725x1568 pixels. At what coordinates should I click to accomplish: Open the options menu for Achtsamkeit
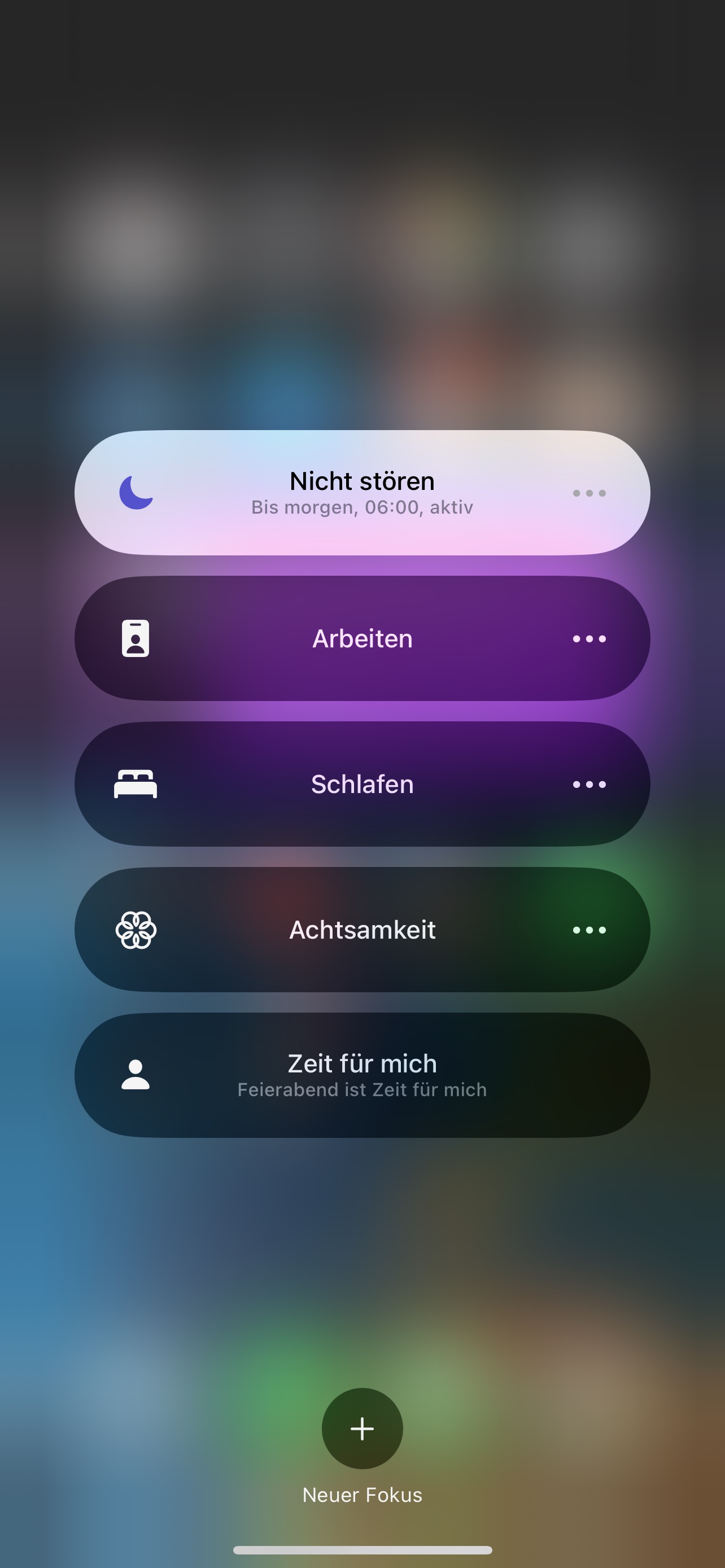(x=589, y=930)
